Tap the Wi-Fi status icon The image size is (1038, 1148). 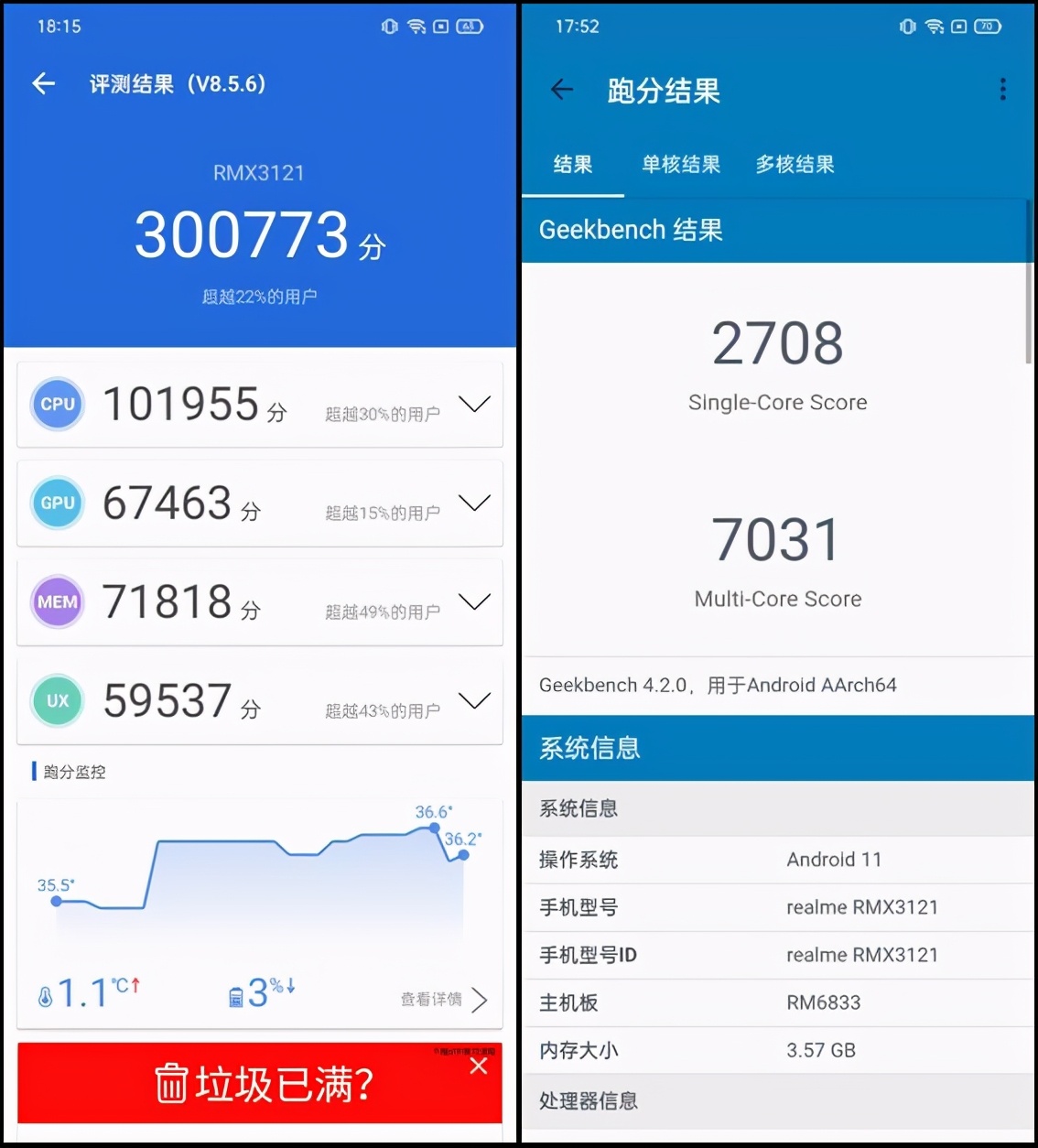point(415,27)
